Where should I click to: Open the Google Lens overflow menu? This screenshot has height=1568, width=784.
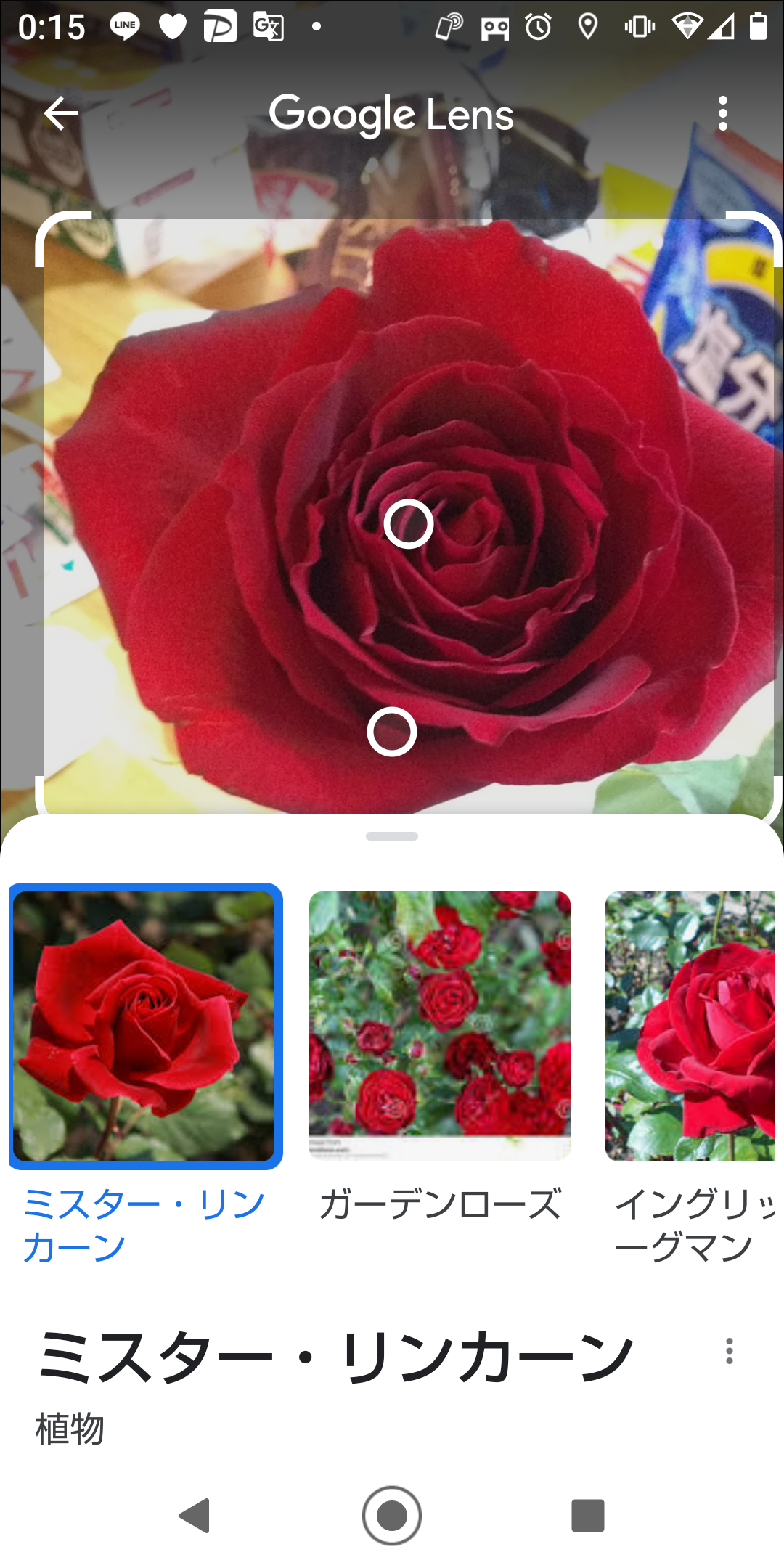pyautogui.click(x=722, y=114)
